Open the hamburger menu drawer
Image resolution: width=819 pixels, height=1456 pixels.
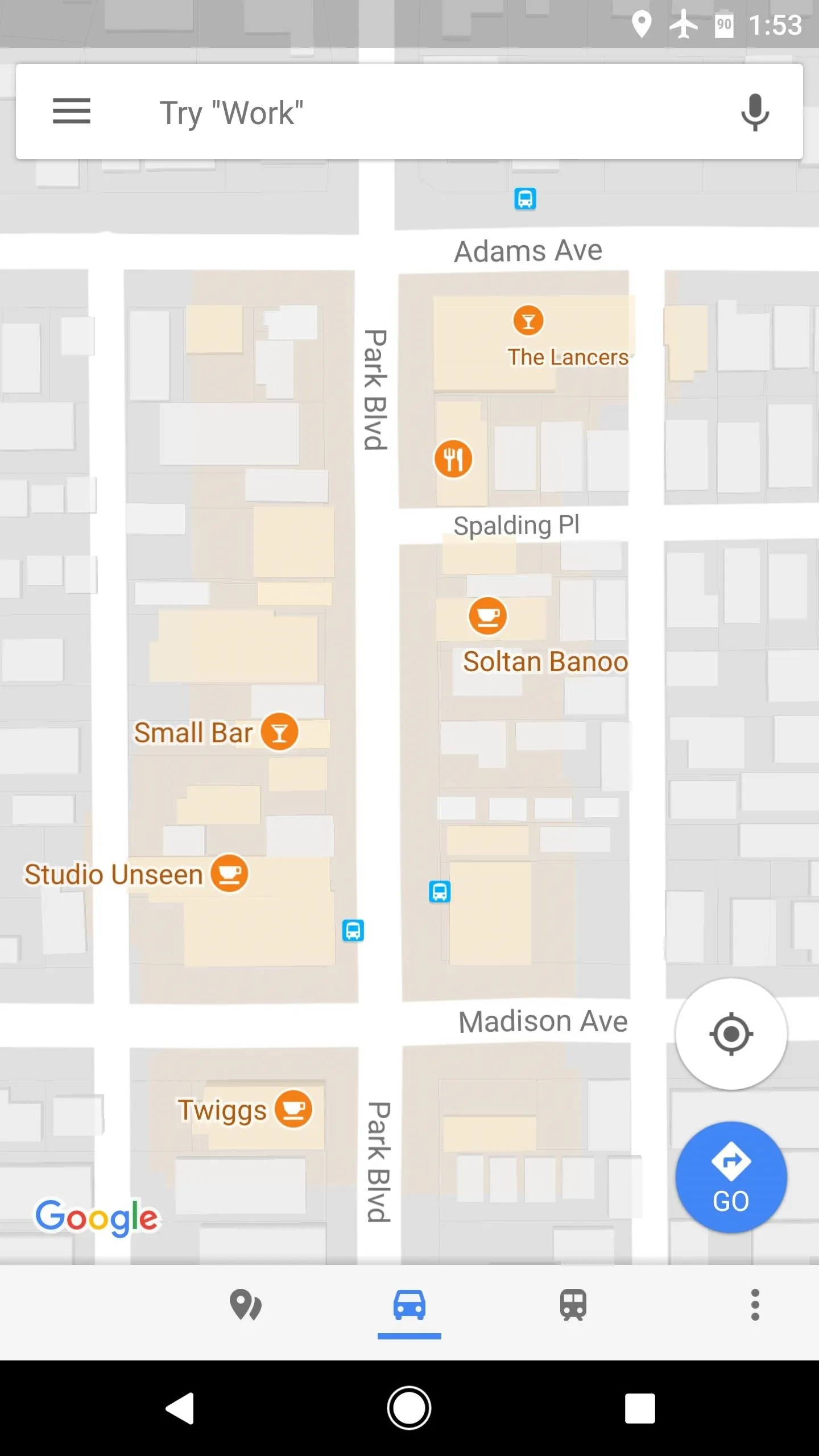(x=72, y=111)
